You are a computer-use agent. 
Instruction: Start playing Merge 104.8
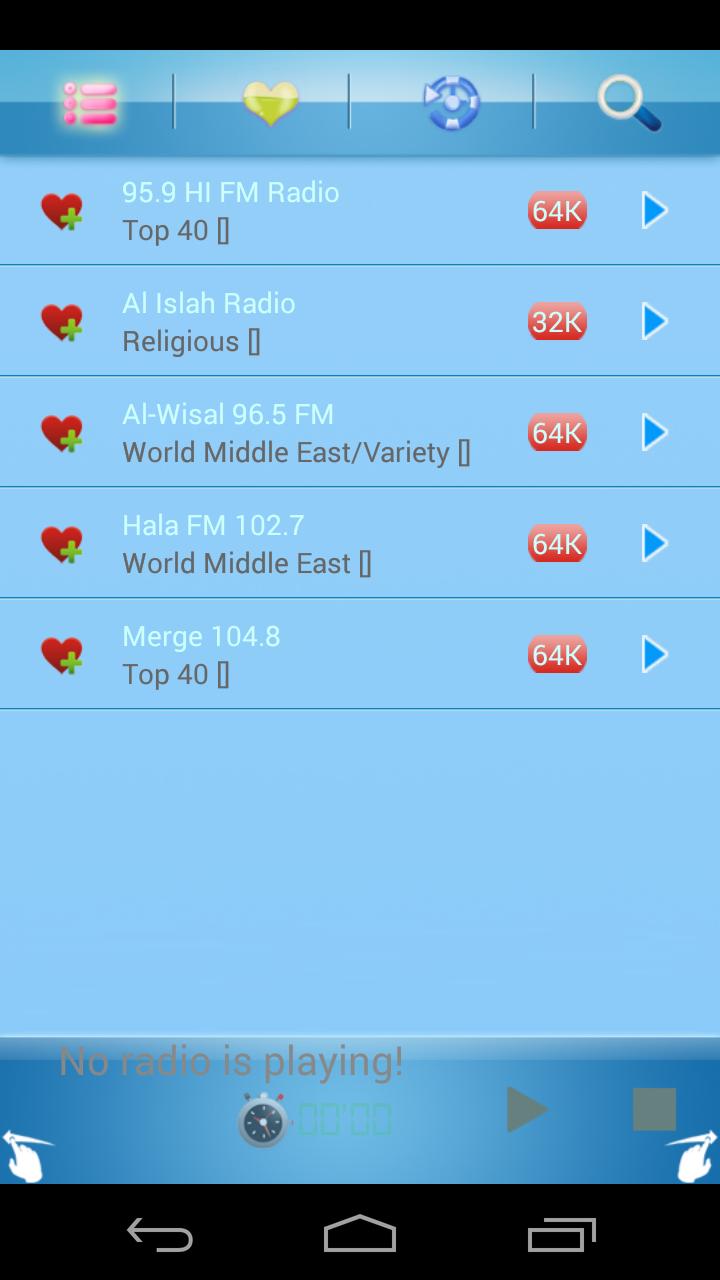tap(653, 654)
